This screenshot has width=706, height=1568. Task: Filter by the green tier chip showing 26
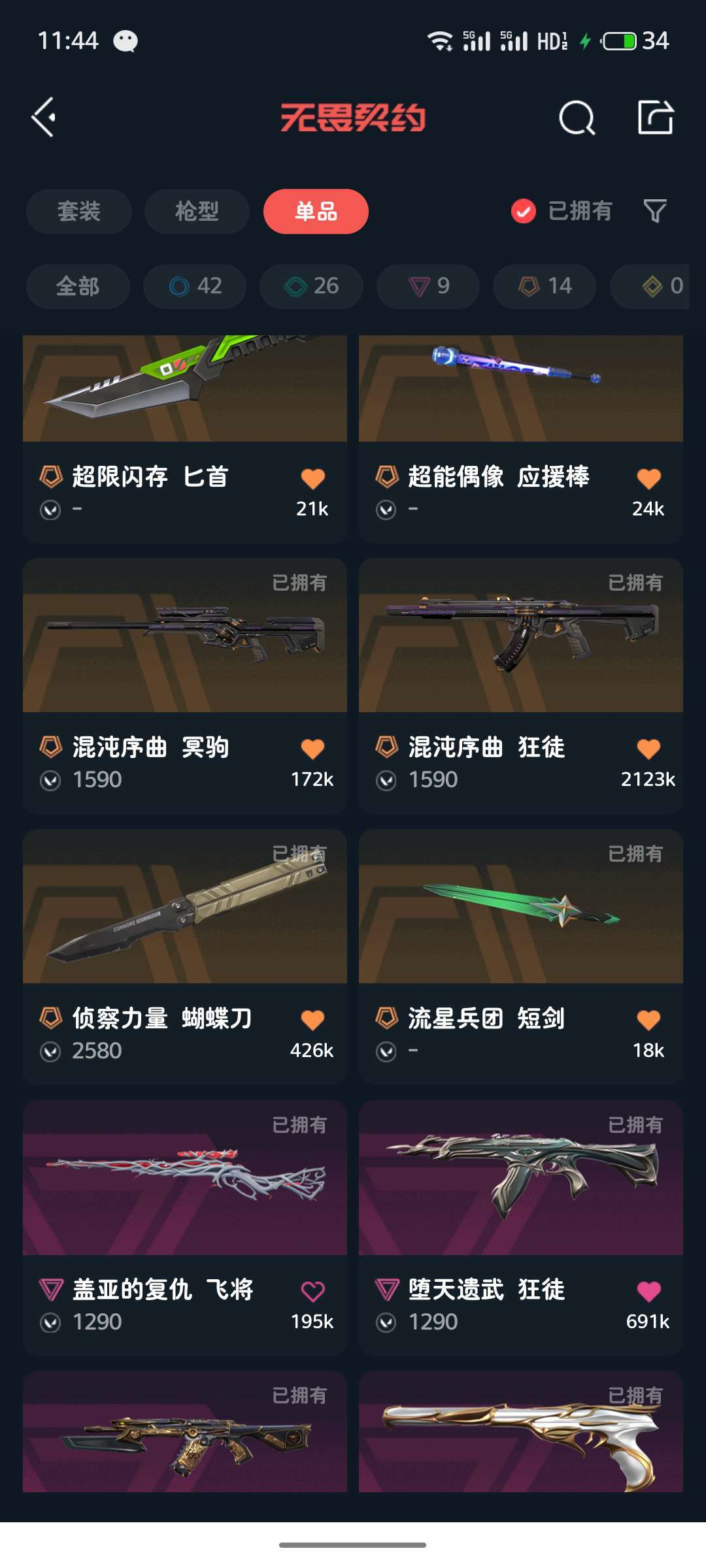pyautogui.click(x=311, y=286)
